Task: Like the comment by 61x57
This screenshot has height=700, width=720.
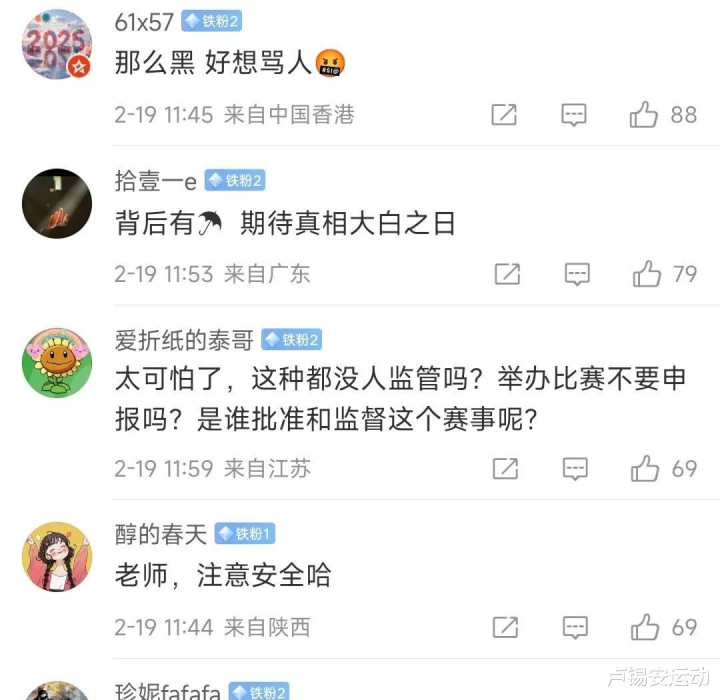Action: click(644, 115)
